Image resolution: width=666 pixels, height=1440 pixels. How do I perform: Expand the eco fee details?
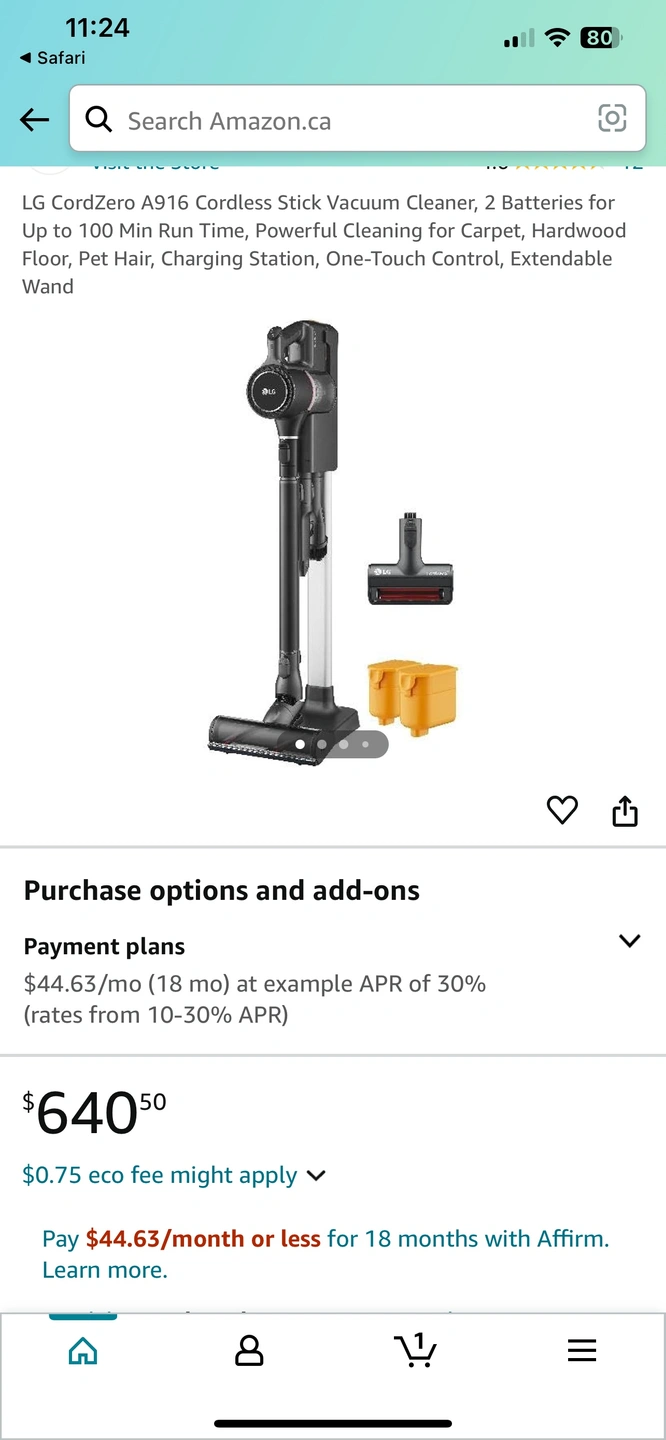pyautogui.click(x=316, y=1176)
